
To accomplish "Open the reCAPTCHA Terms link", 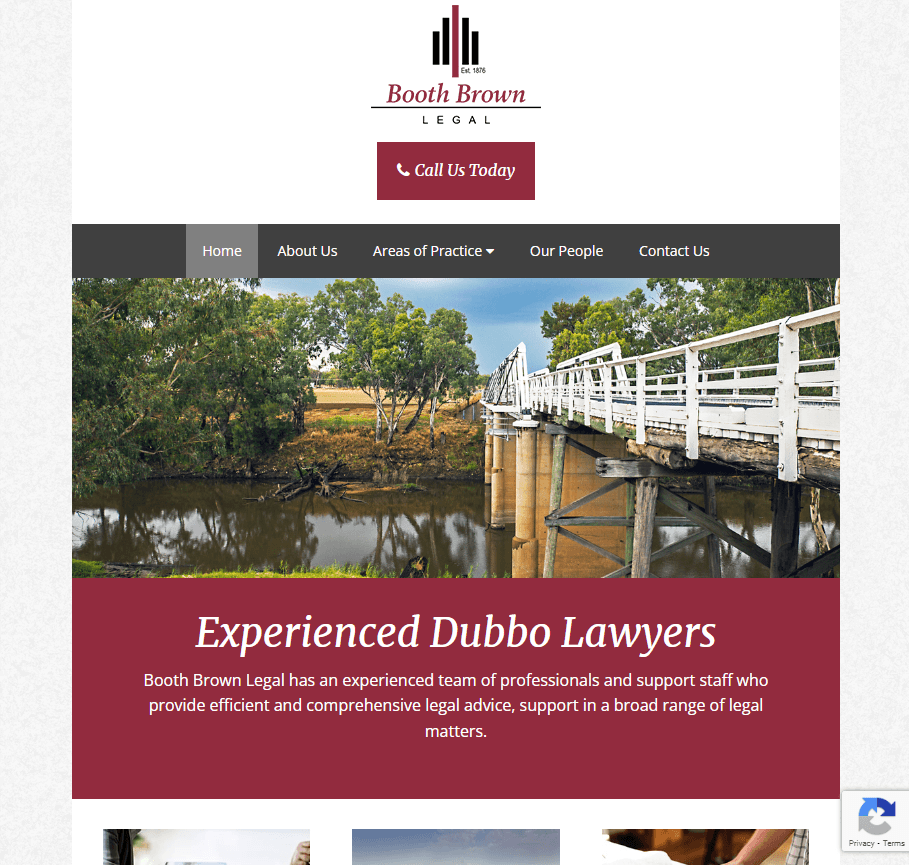I will click(x=894, y=843).
